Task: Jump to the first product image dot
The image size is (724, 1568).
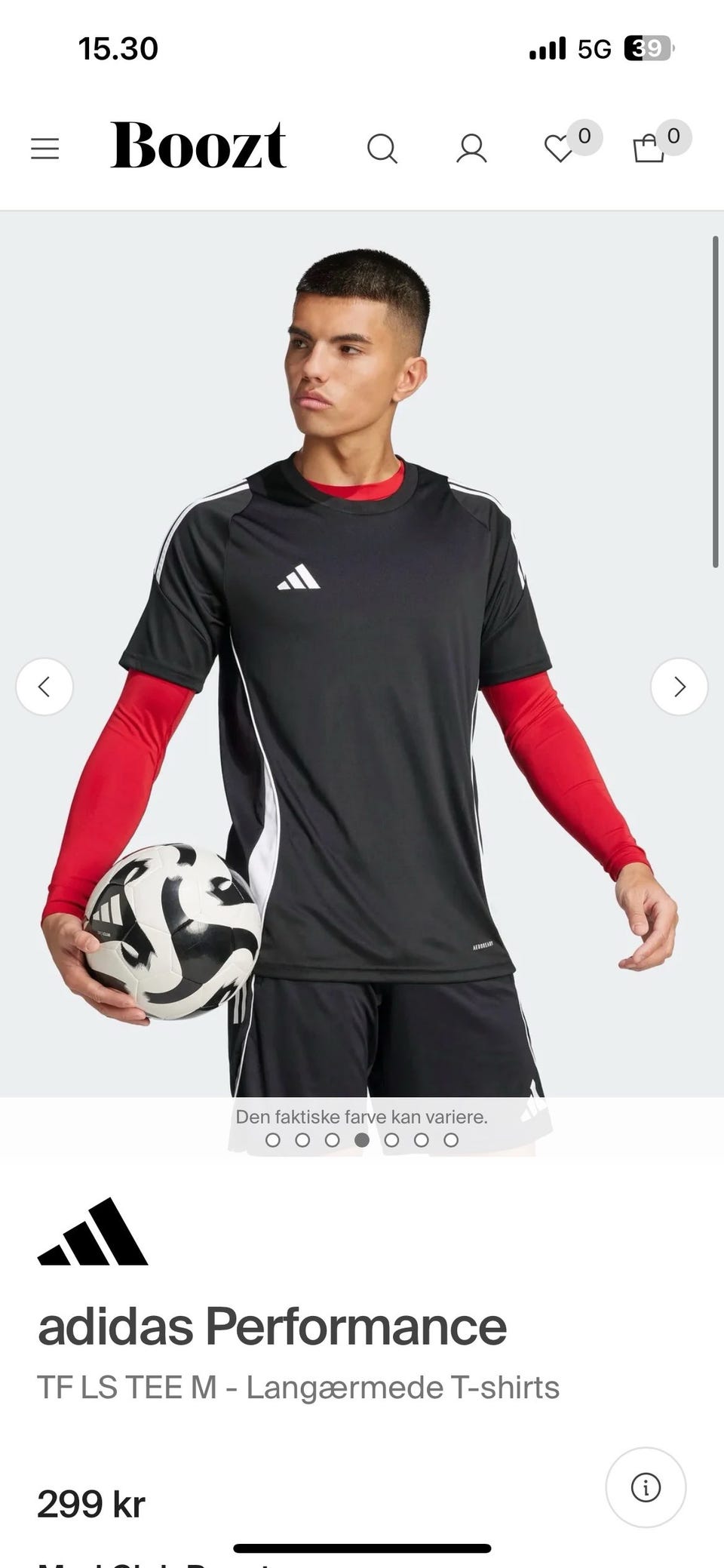Action: 273,1140
